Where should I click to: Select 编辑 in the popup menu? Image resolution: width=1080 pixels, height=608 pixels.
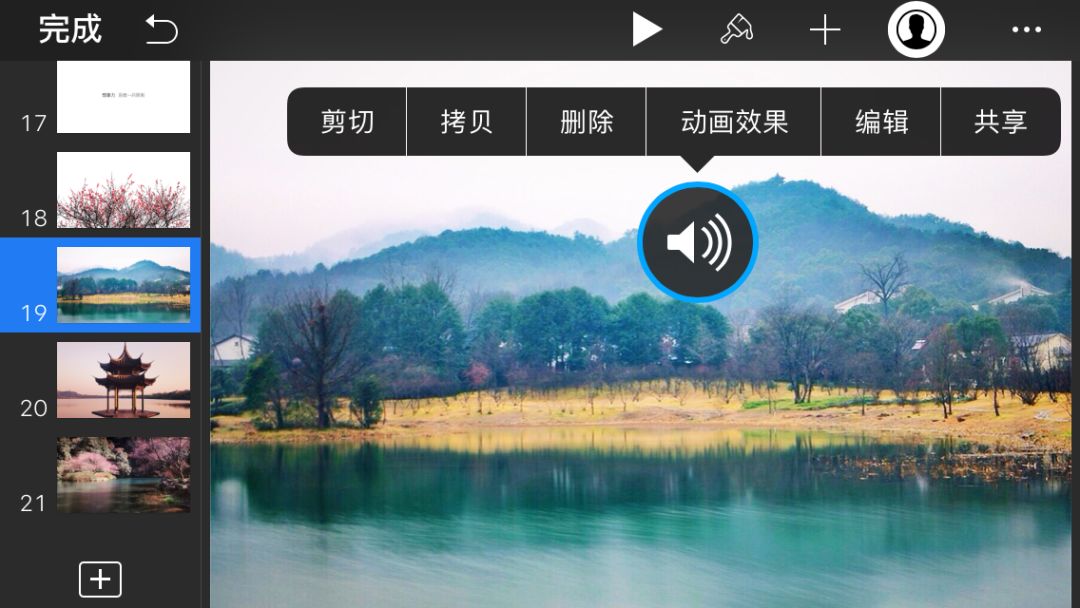point(881,122)
